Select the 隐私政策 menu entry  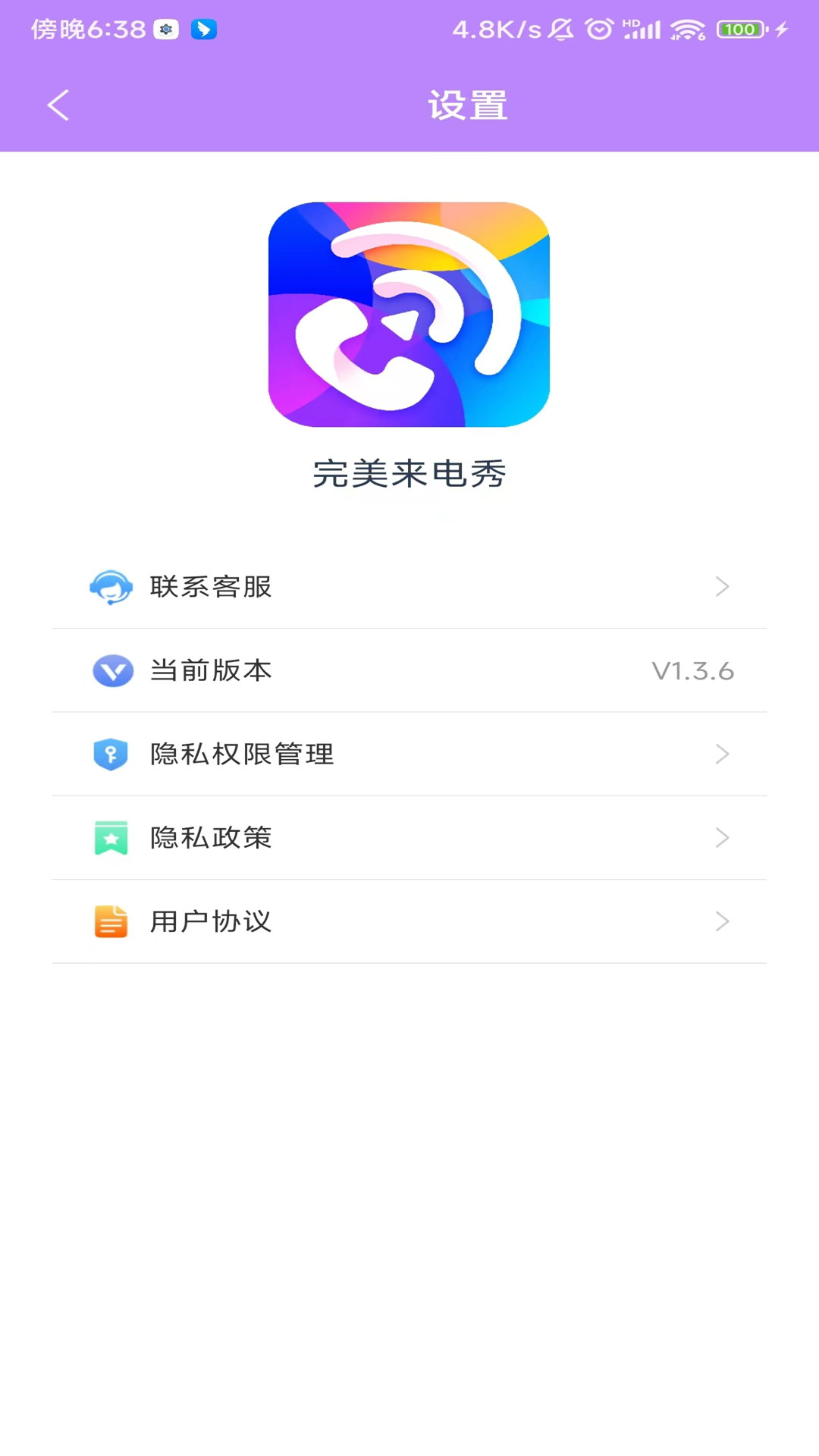pos(211,837)
